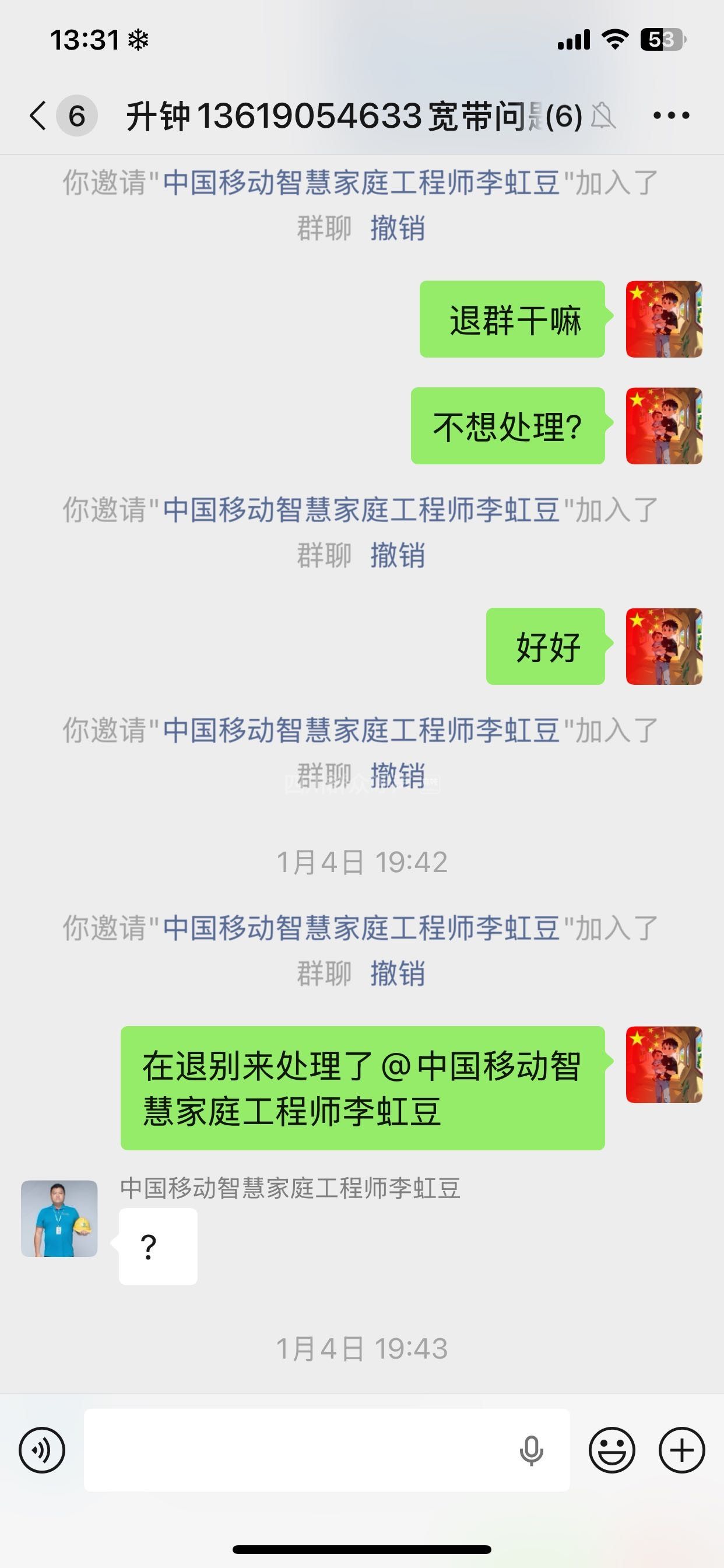Open the group chat's three-dot menu
Image resolution: width=724 pixels, height=1568 pixels.
coord(671,115)
